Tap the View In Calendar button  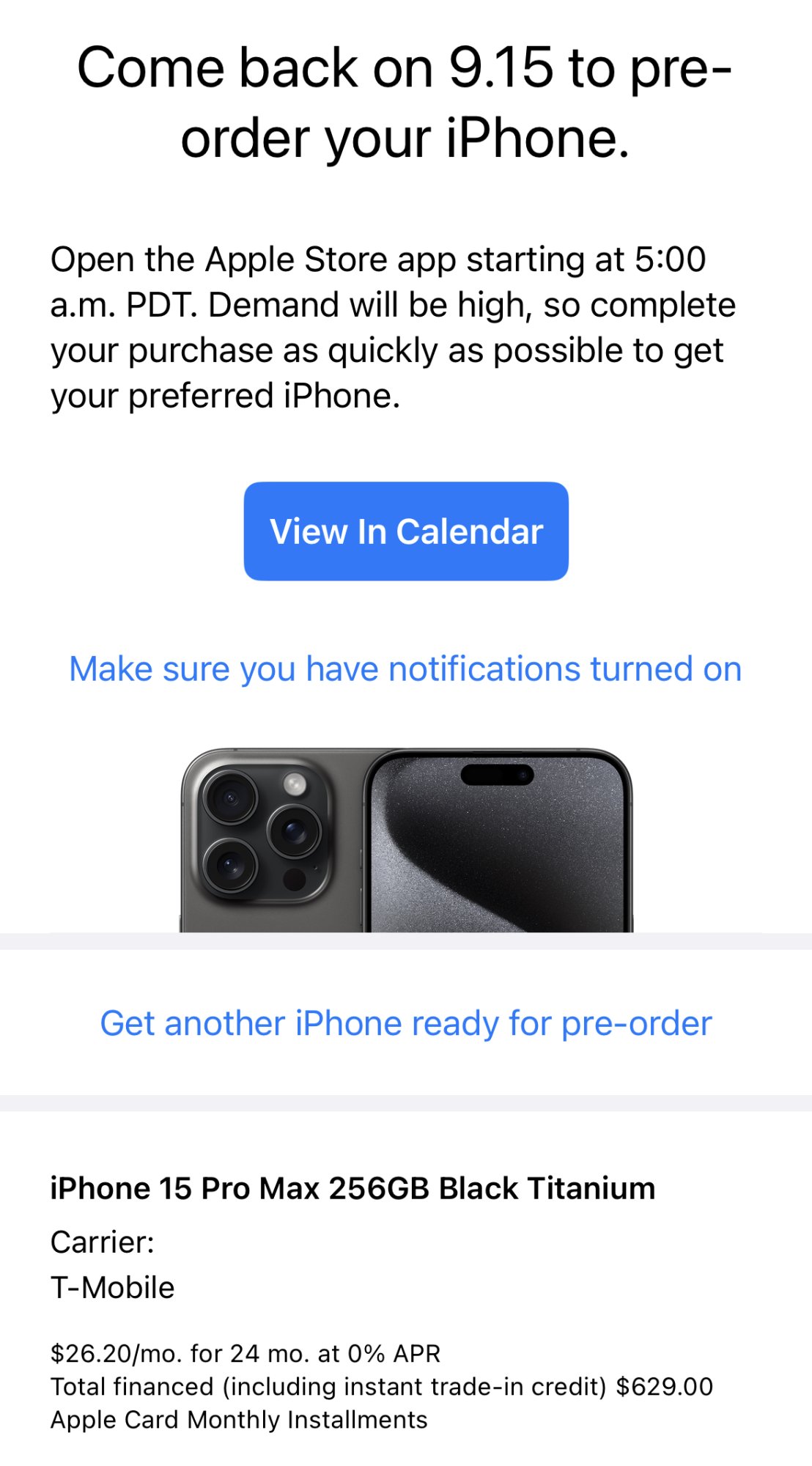point(406,531)
